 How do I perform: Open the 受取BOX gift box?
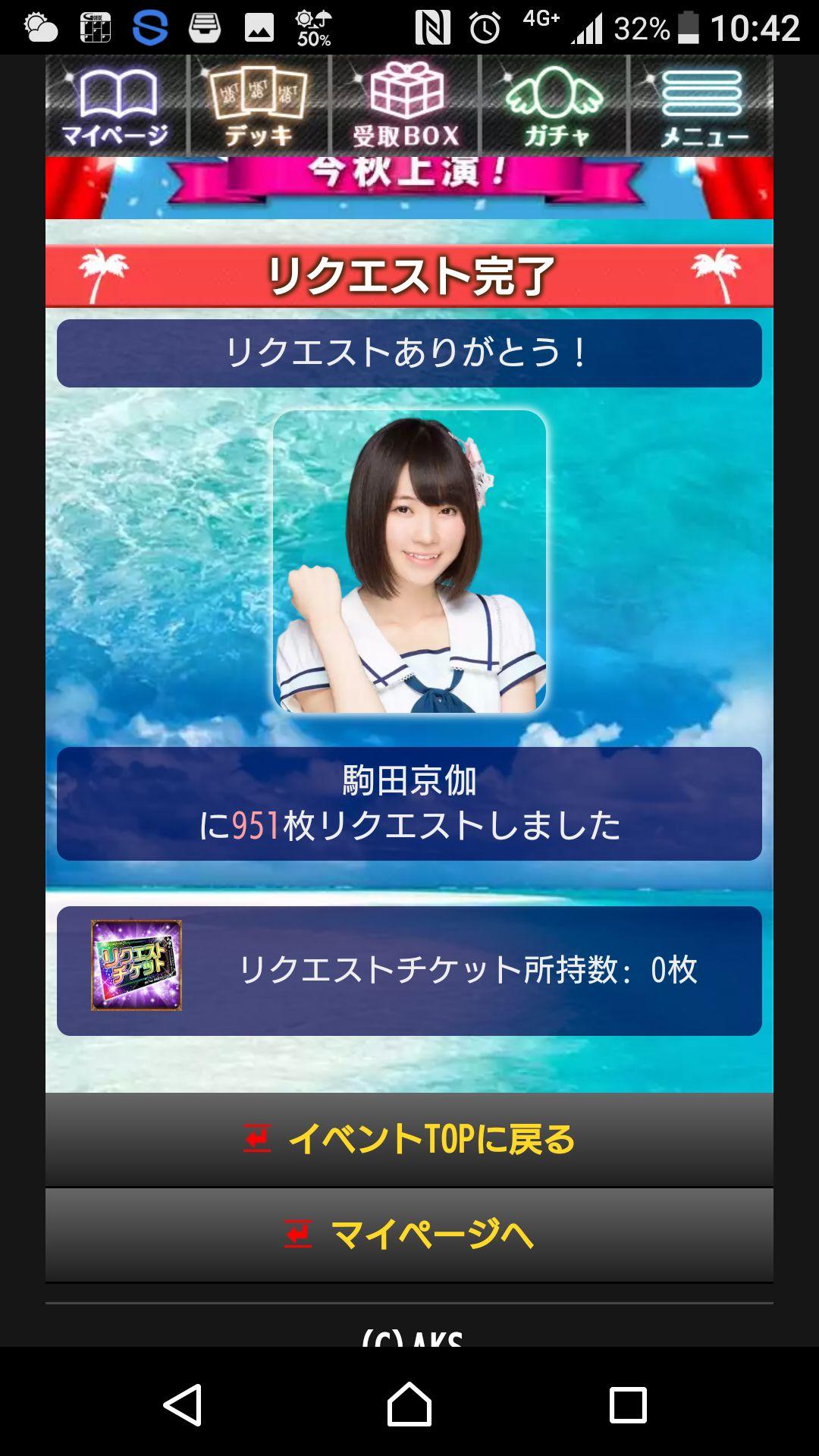click(406, 106)
